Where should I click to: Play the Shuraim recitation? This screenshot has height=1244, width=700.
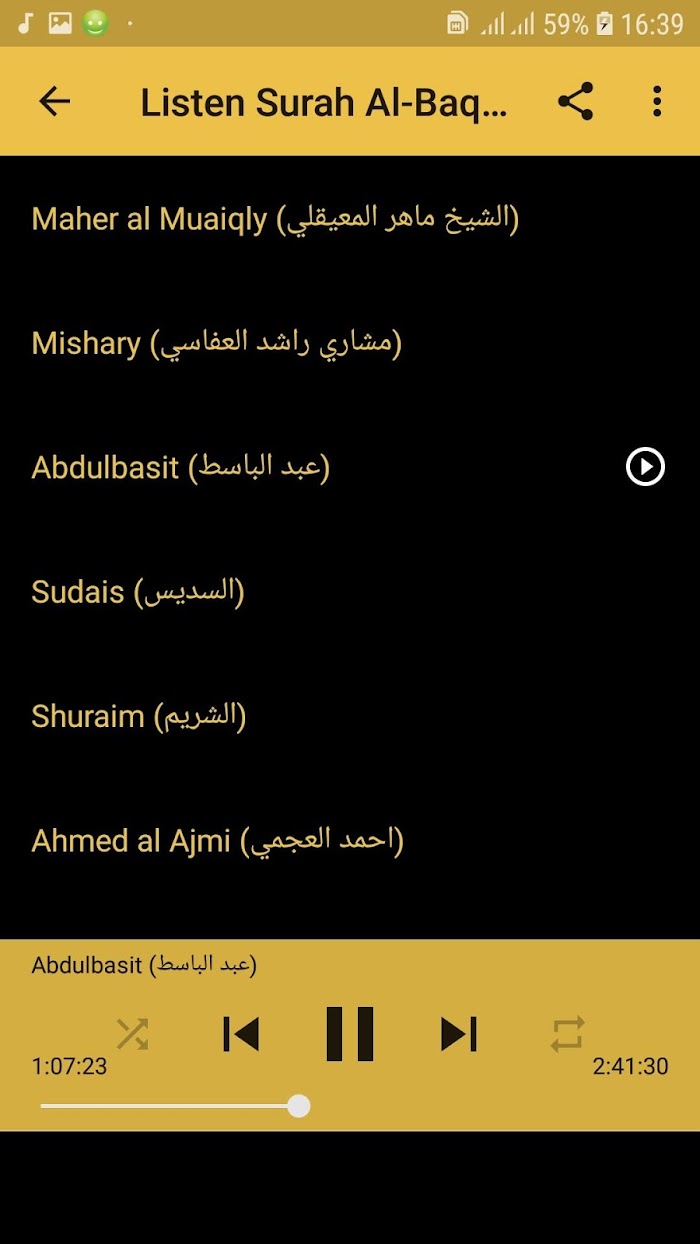[x=350, y=716]
